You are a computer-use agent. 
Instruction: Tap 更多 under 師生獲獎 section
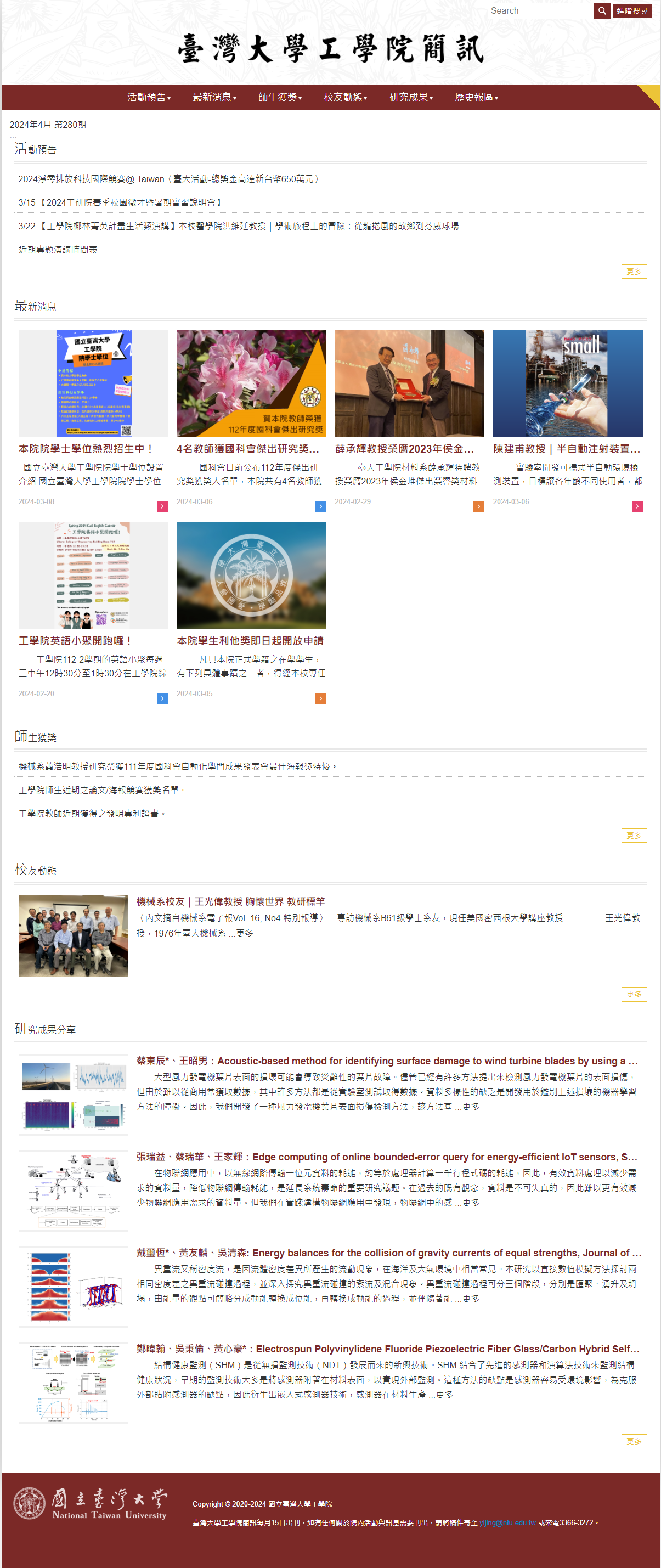click(x=634, y=836)
